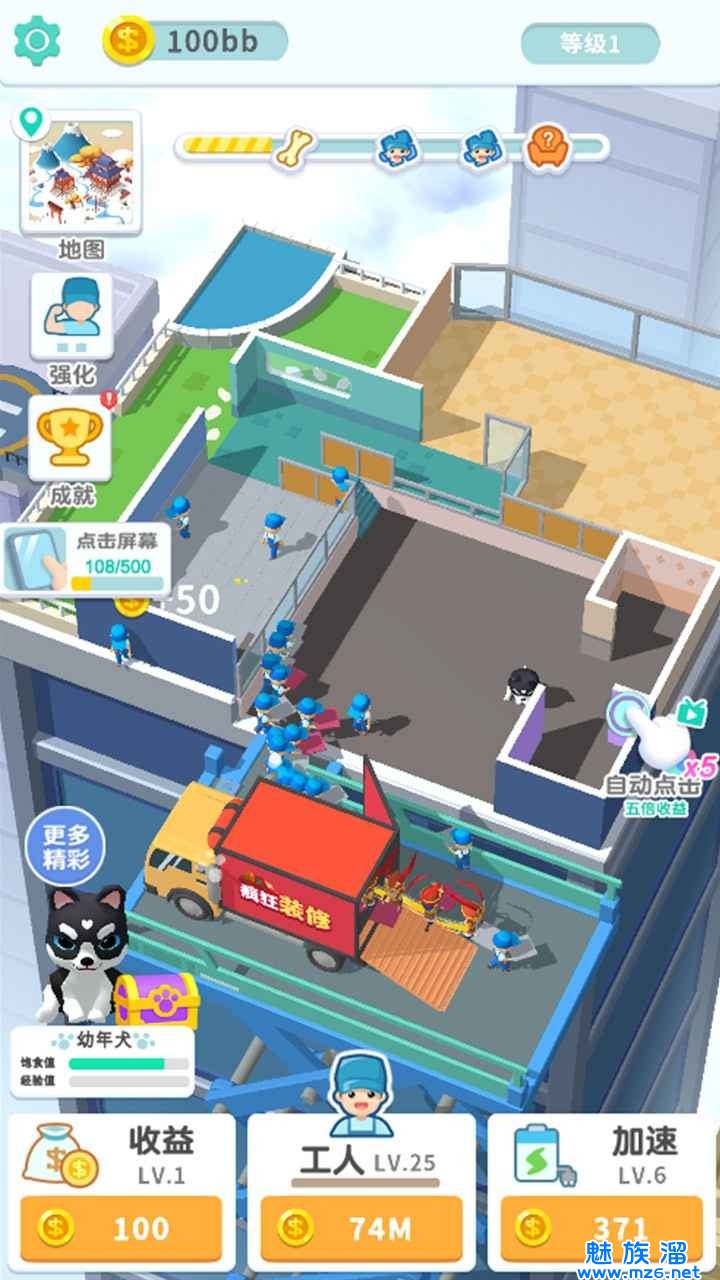Open the 强化 upgrade menu
The width and height of the screenshot is (720, 1280).
point(70,318)
